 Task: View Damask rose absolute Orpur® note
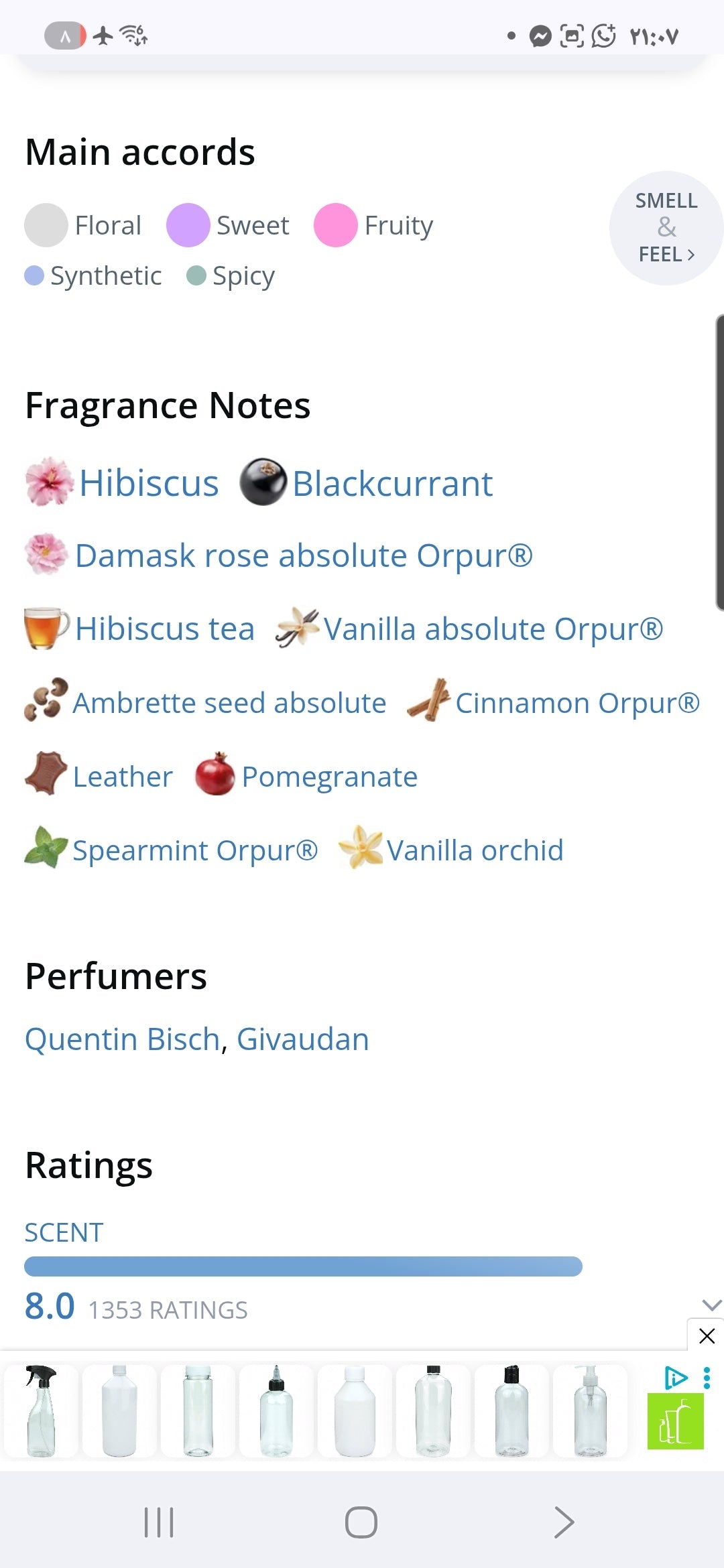(303, 556)
